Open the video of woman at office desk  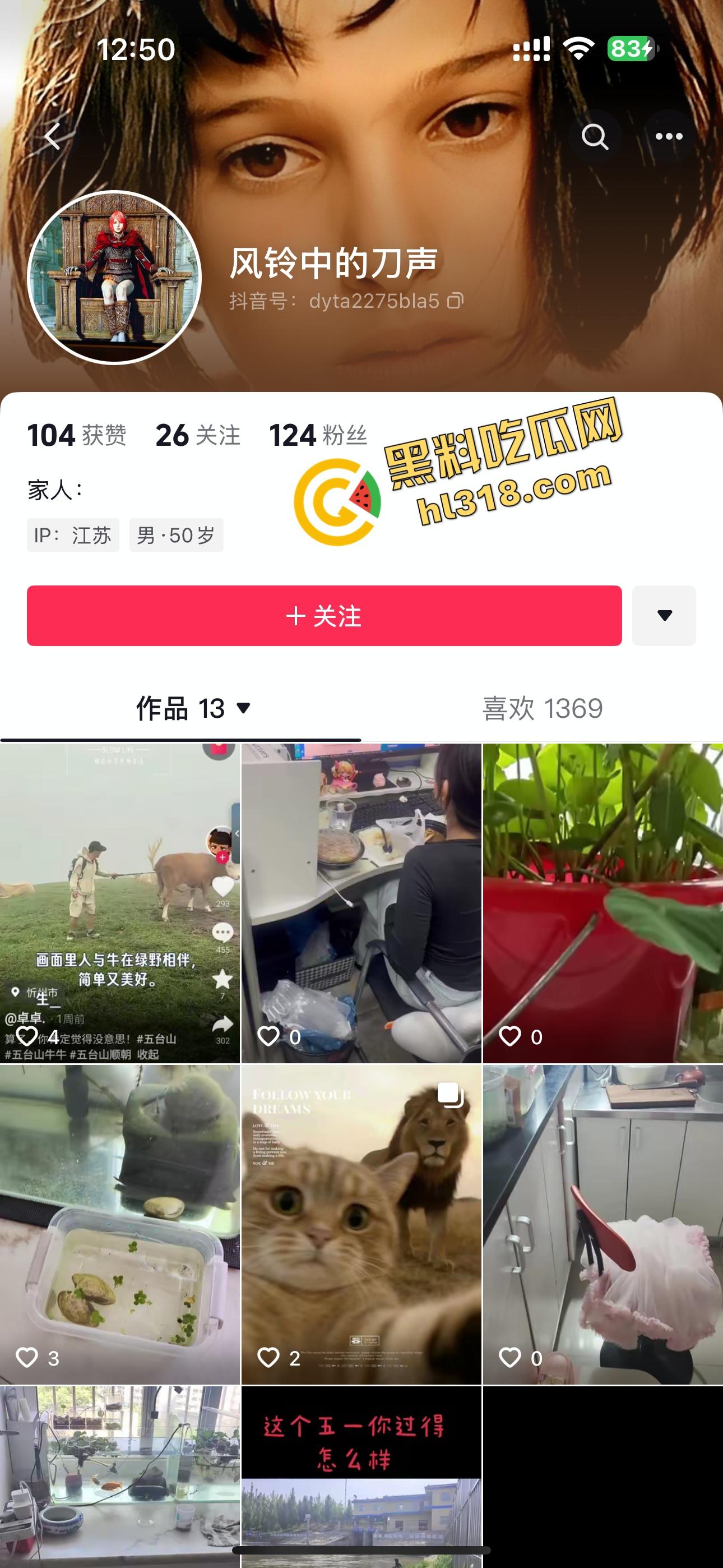[361, 902]
